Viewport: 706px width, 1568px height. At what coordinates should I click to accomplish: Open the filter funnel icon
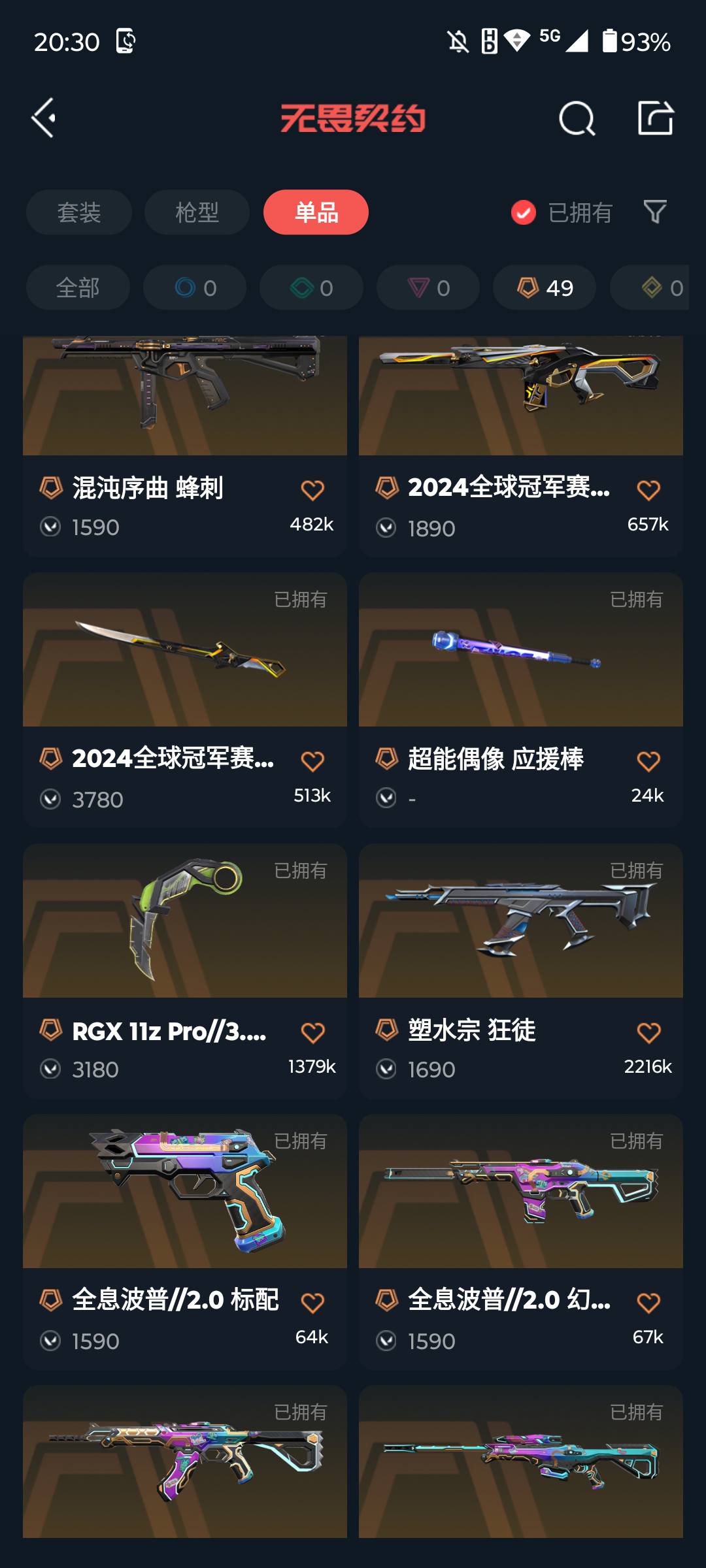655,212
